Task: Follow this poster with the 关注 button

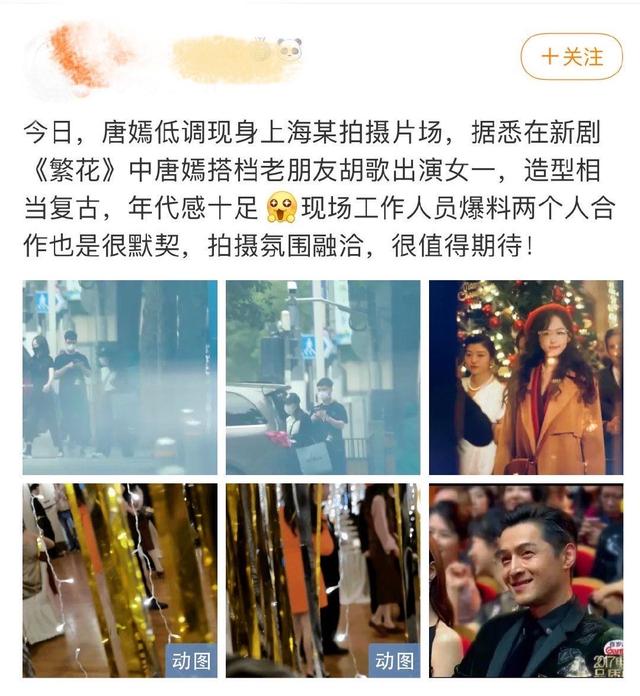Action: pos(572,57)
